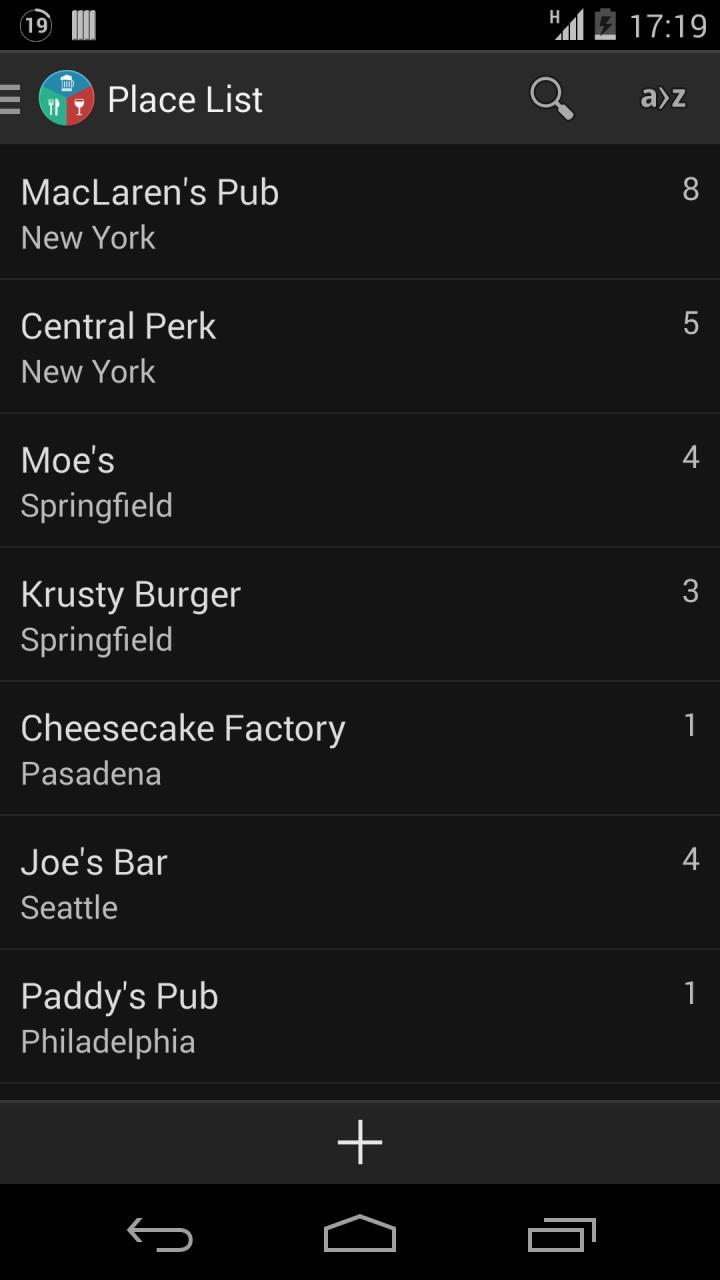Open MacLaren's Pub entry
720x1280 pixels.
pos(360,213)
